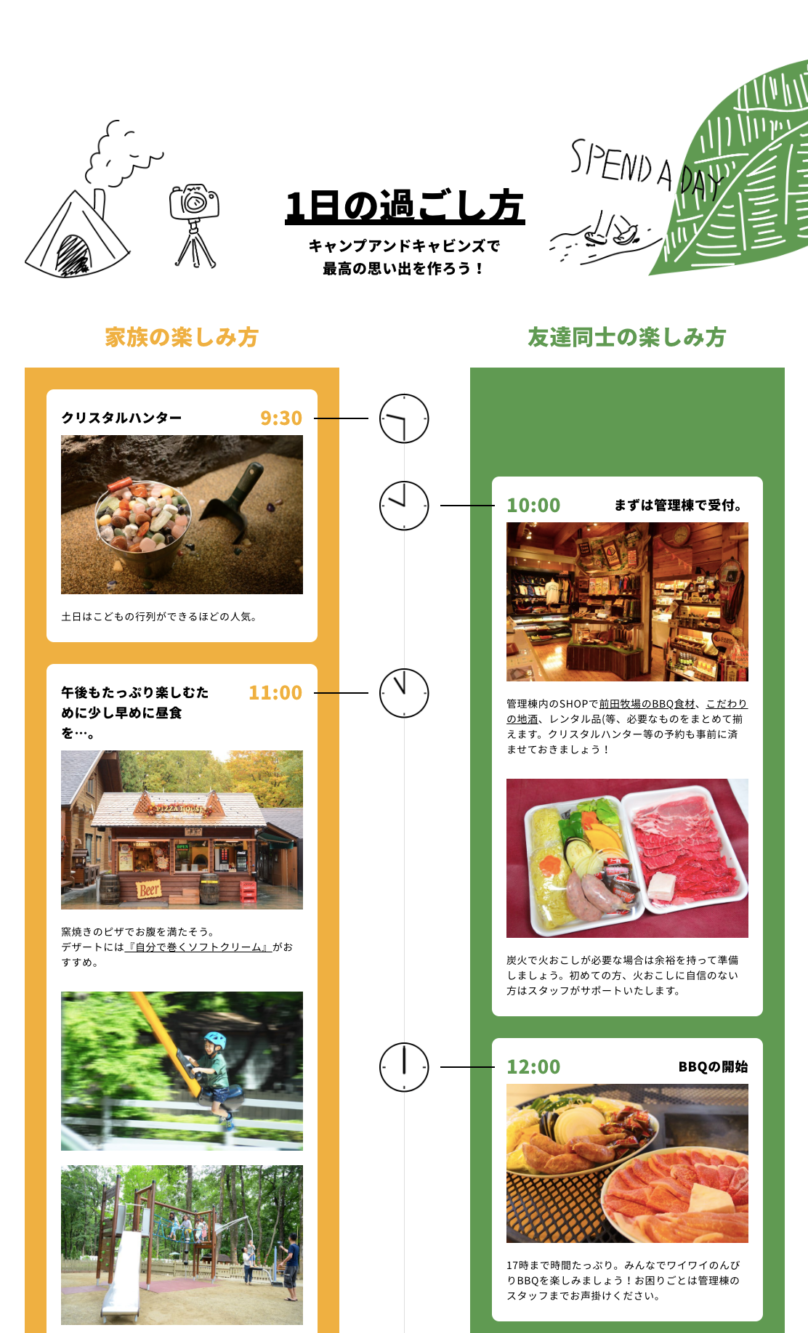Open the こだわりの地酒 link
The image size is (808, 1333).
click(x=726, y=704)
